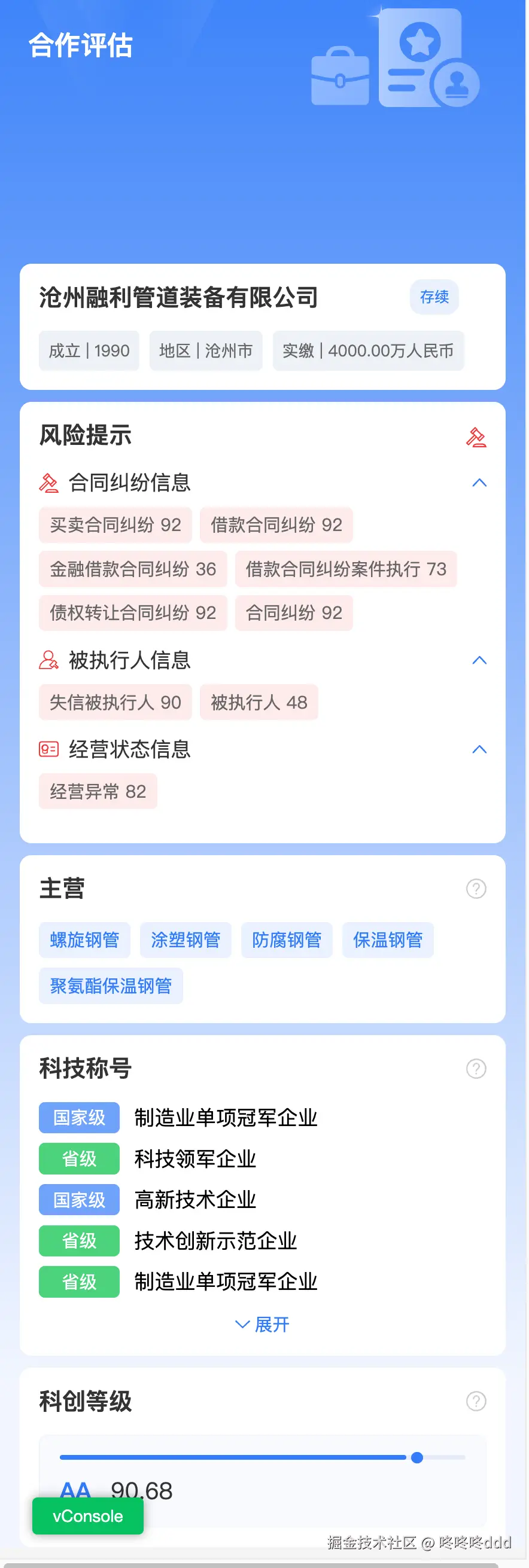This screenshot has width=529, height=1568.
Task: Expand the 科技称号 list with 展开
Action: click(263, 1325)
